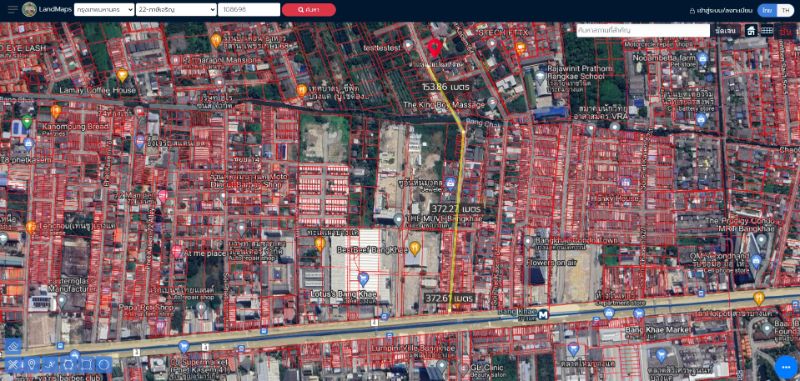Tap the red search button
Screen dimensions: 800x381
pyautogui.click(x=309, y=10)
